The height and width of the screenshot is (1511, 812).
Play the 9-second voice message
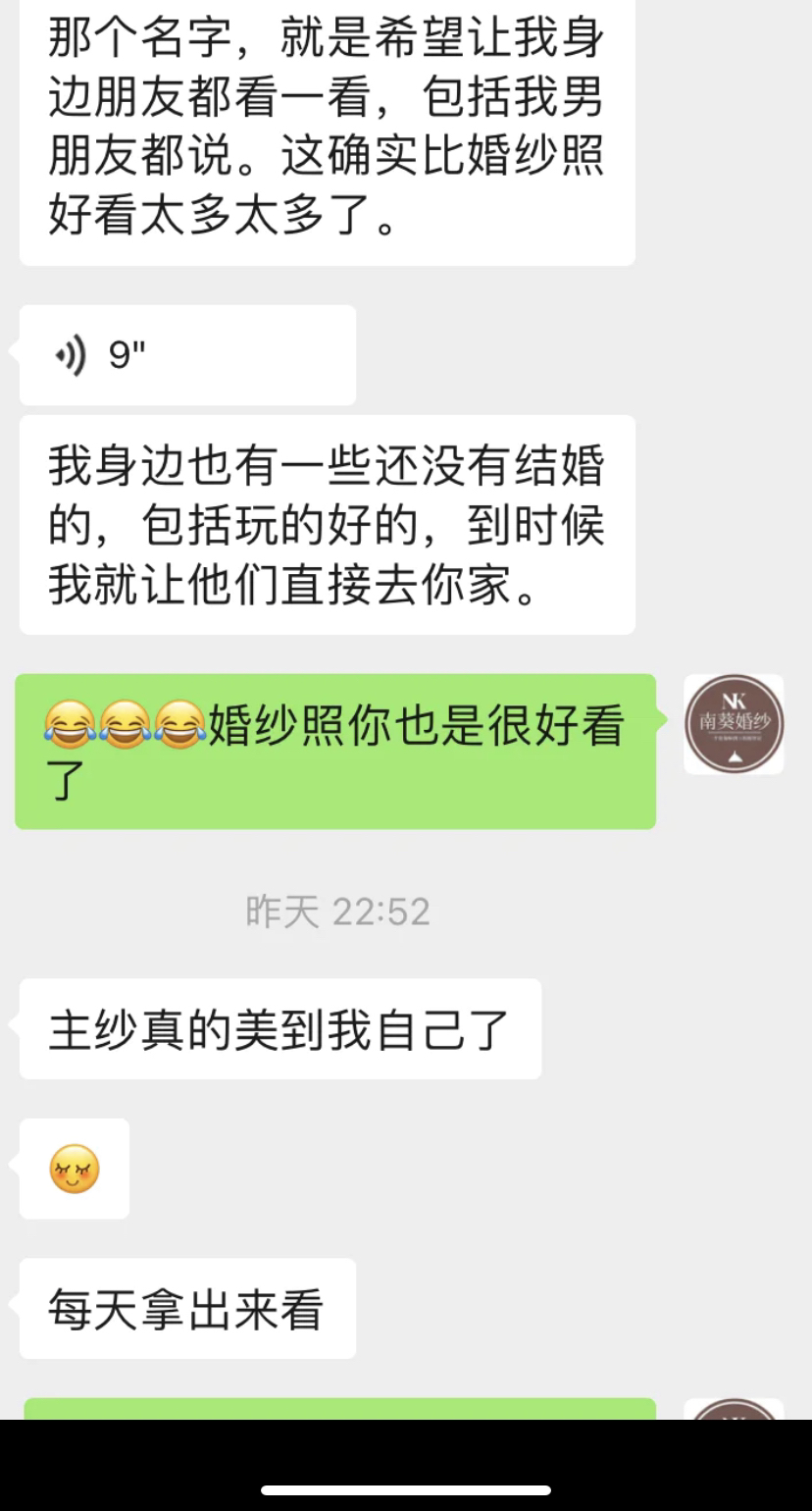pyautogui.click(x=186, y=355)
